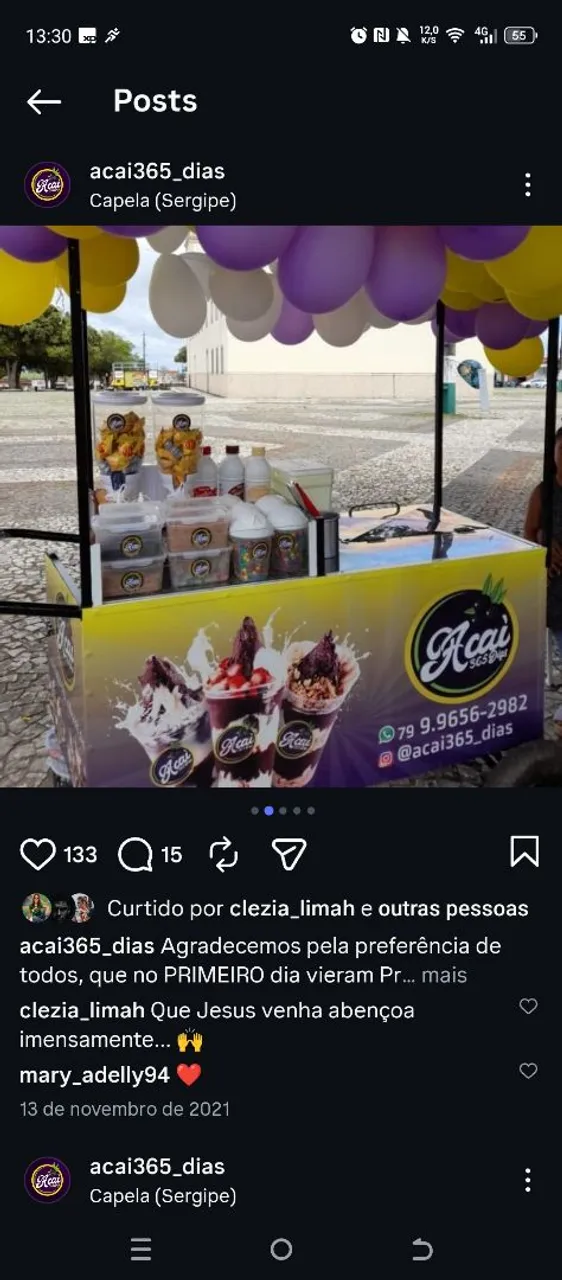
Task: Tap the system home button
Action: [x=281, y=1249]
